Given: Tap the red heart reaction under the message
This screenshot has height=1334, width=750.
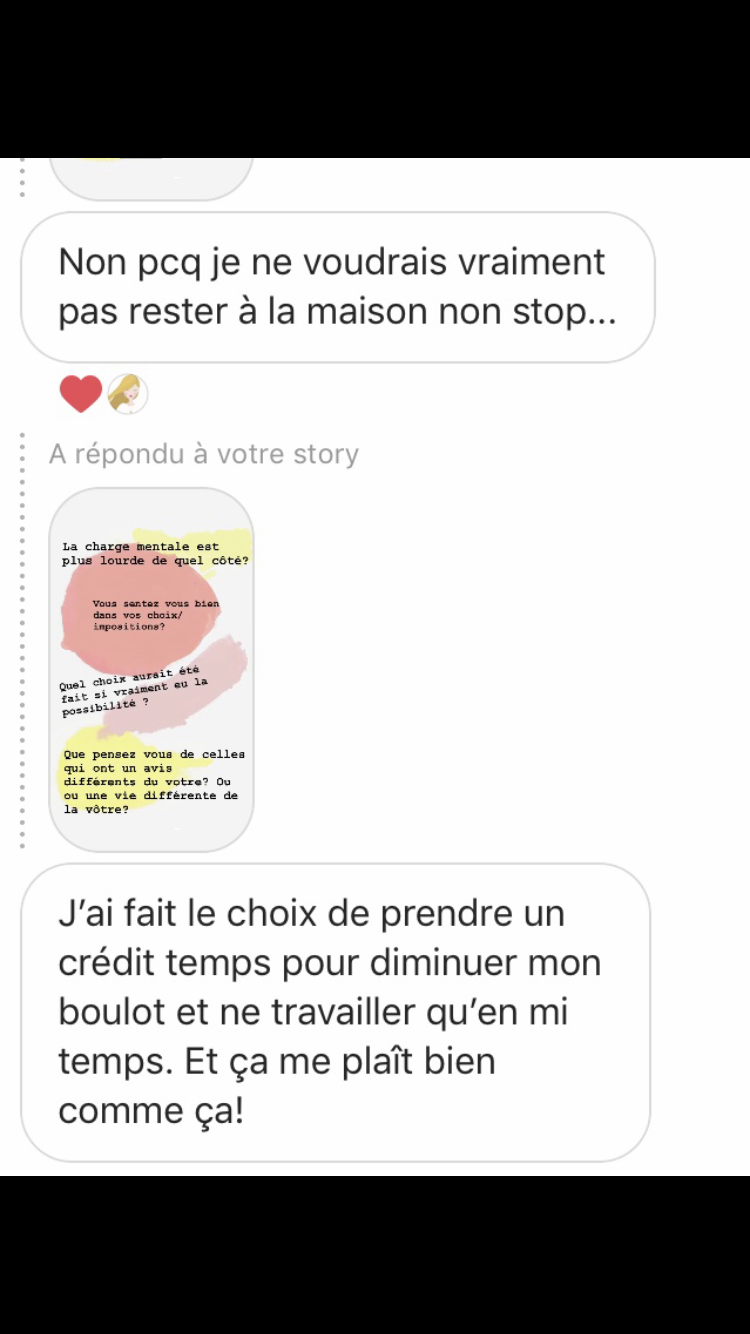Looking at the screenshot, I should point(80,394).
